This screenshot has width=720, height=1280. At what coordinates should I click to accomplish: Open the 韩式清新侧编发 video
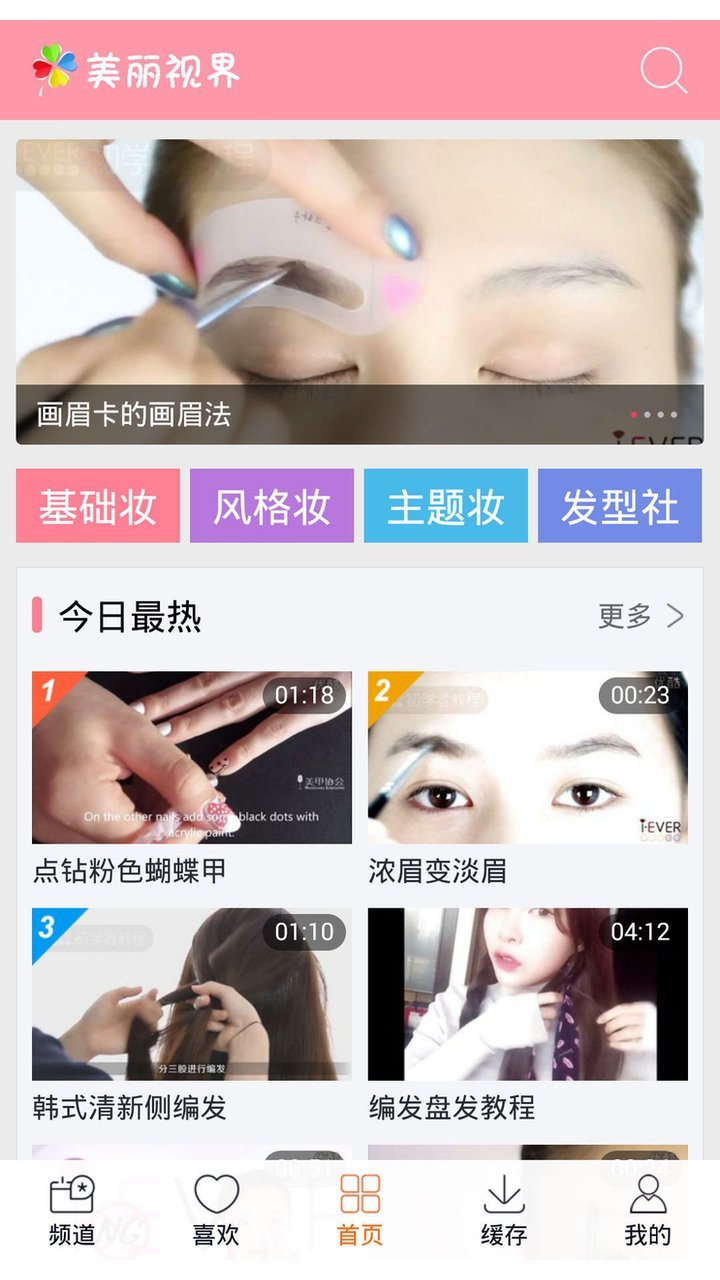pyautogui.click(x=192, y=994)
